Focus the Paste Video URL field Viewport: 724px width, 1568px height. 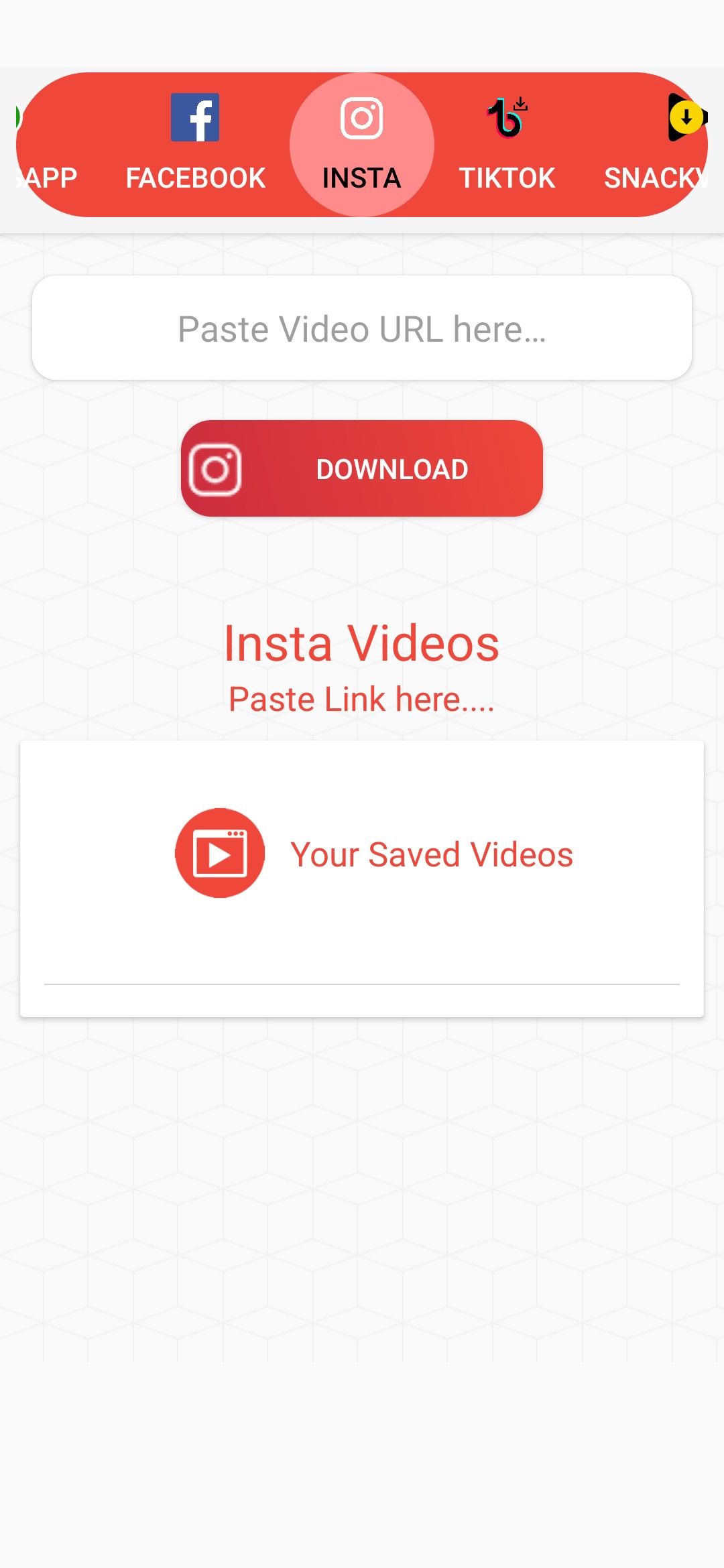pos(362,328)
